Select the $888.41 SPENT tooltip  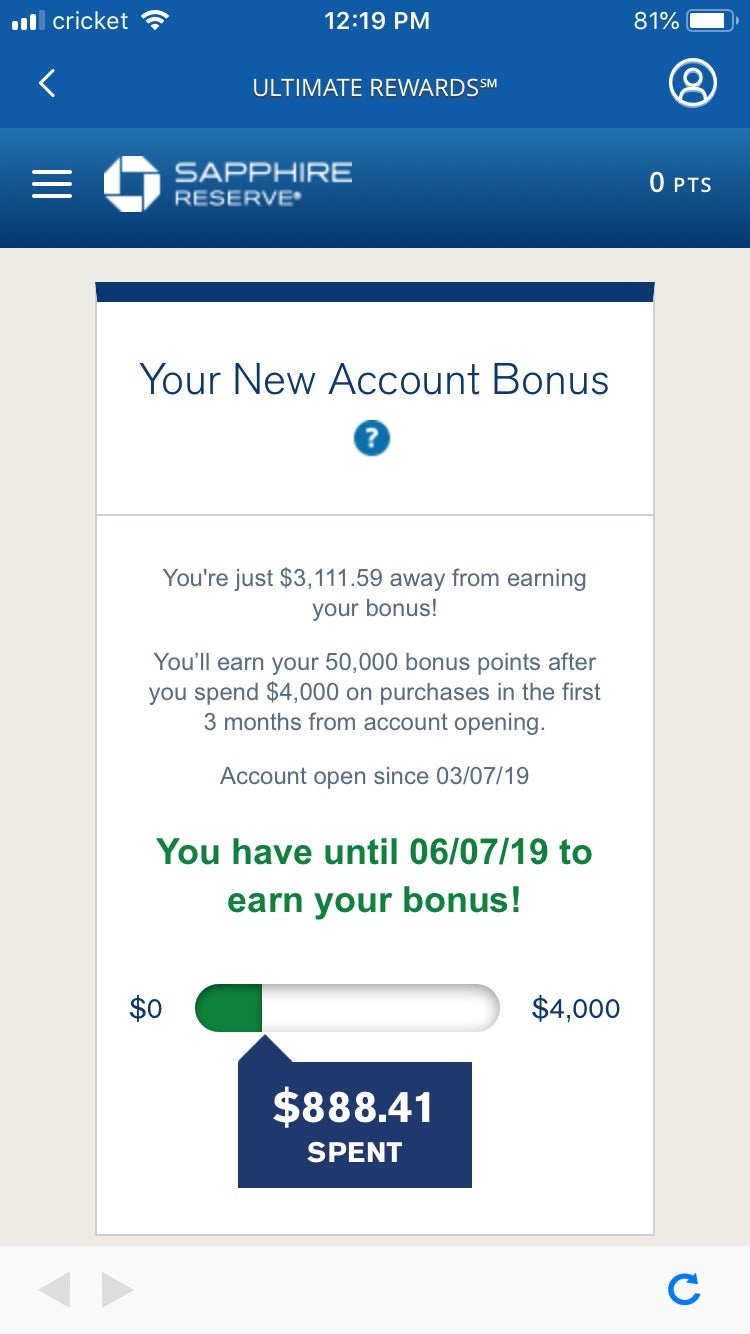tap(353, 1122)
